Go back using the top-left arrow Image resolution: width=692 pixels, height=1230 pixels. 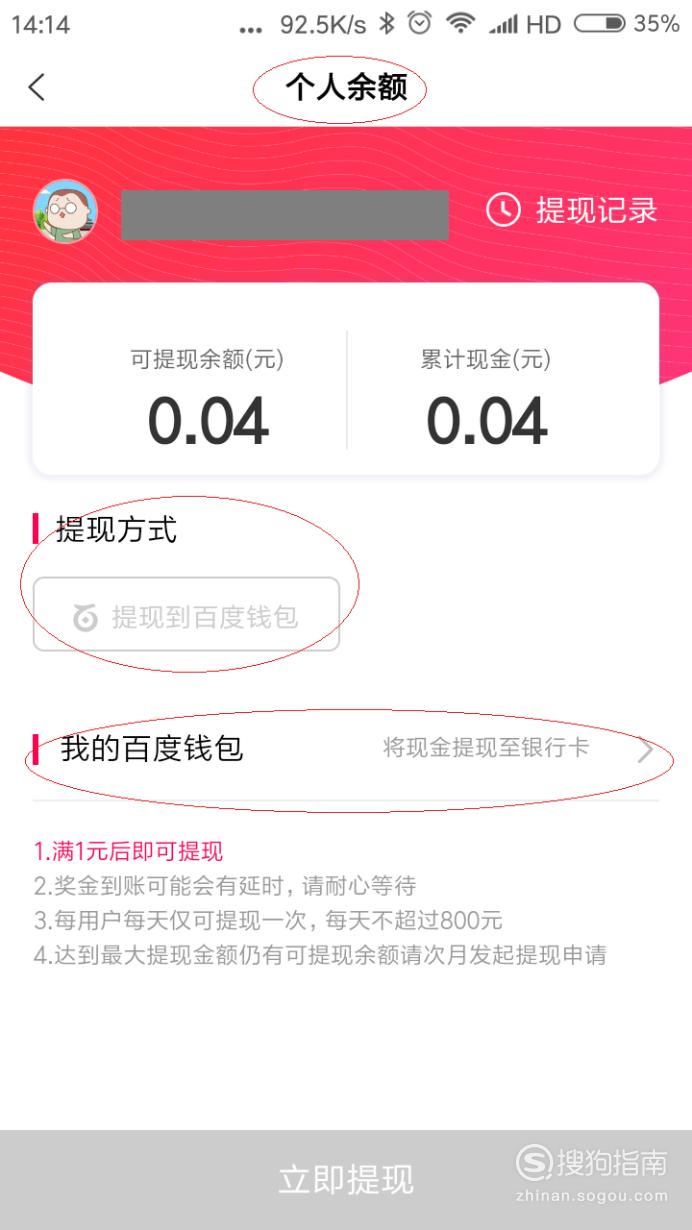coord(37,87)
